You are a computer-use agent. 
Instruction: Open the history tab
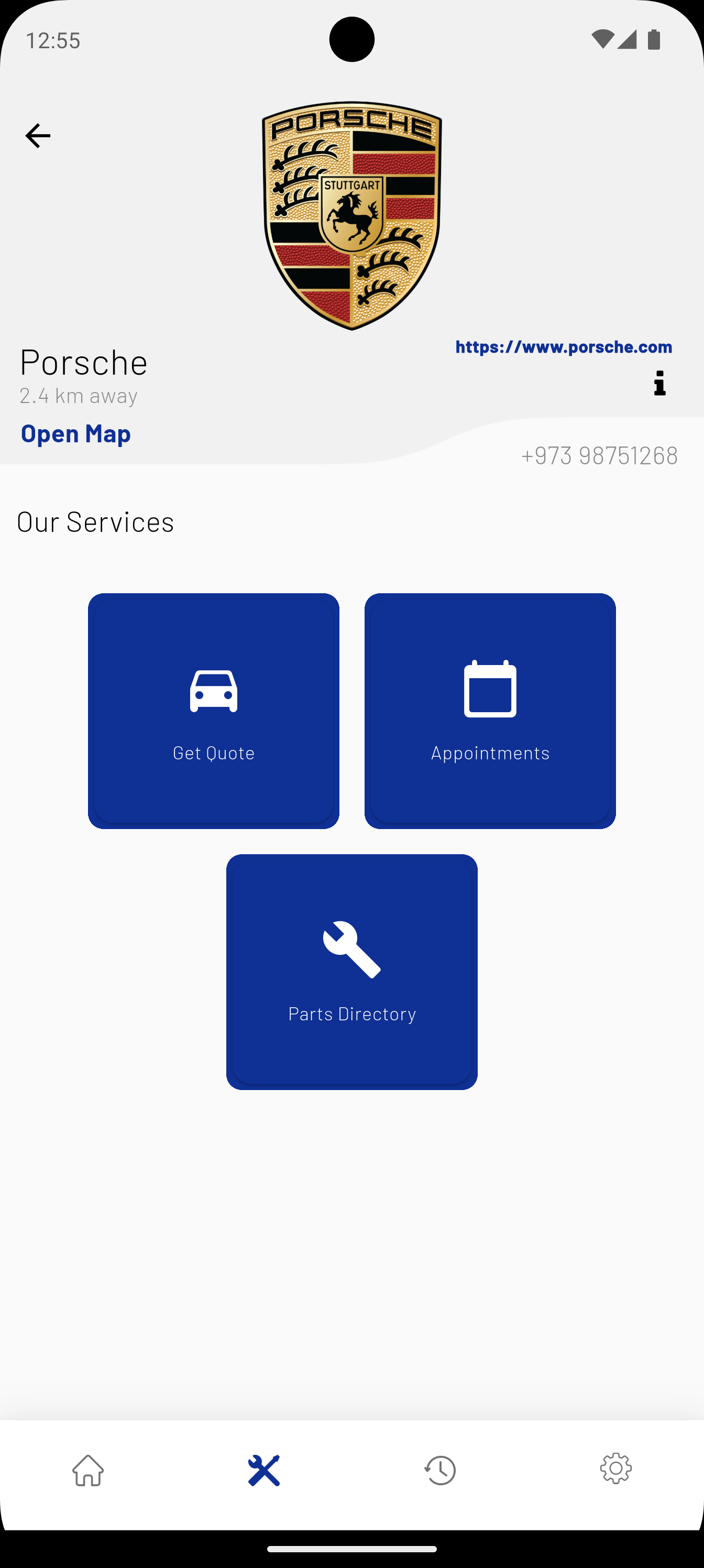tap(440, 1470)
